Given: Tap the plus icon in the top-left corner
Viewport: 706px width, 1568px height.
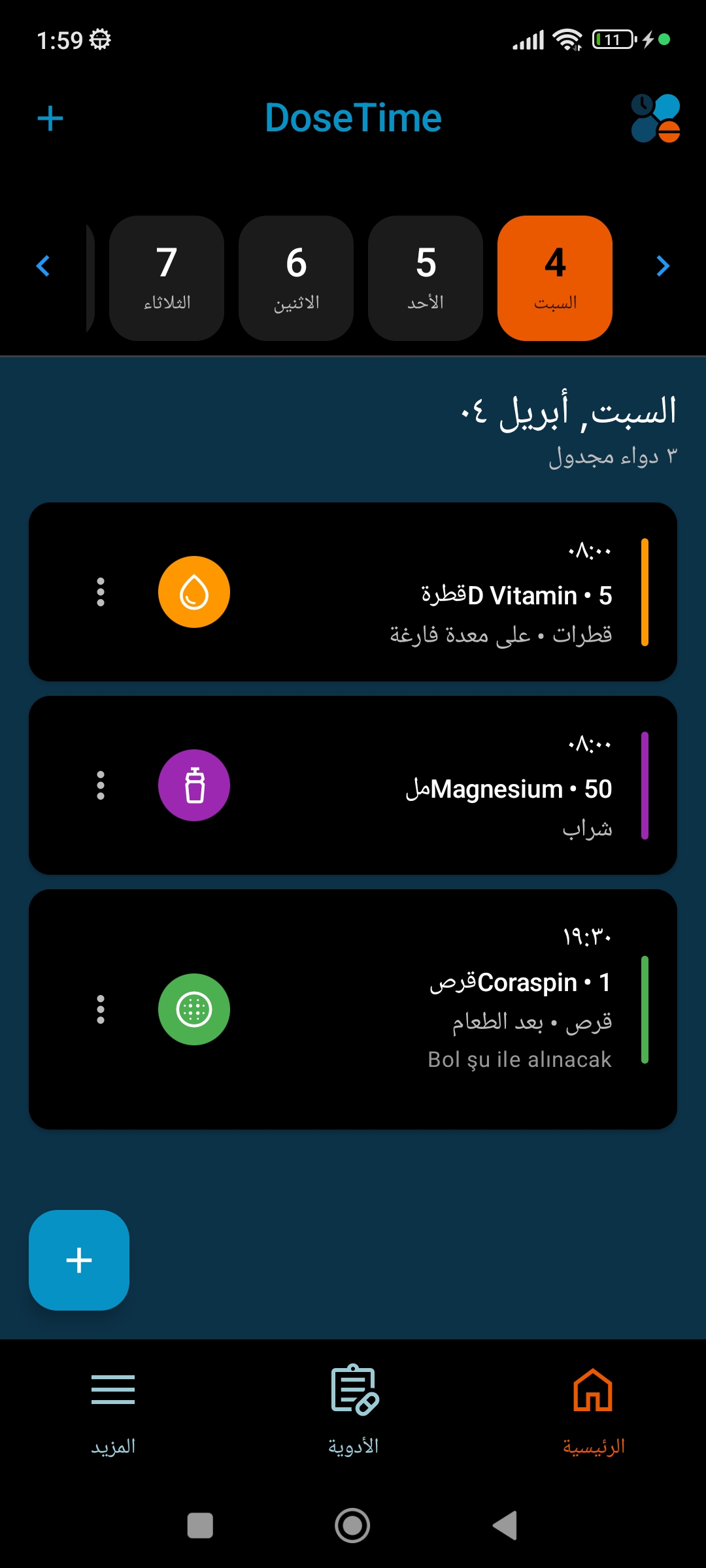Looking at the screenshot, I should [x=51, y=118].
